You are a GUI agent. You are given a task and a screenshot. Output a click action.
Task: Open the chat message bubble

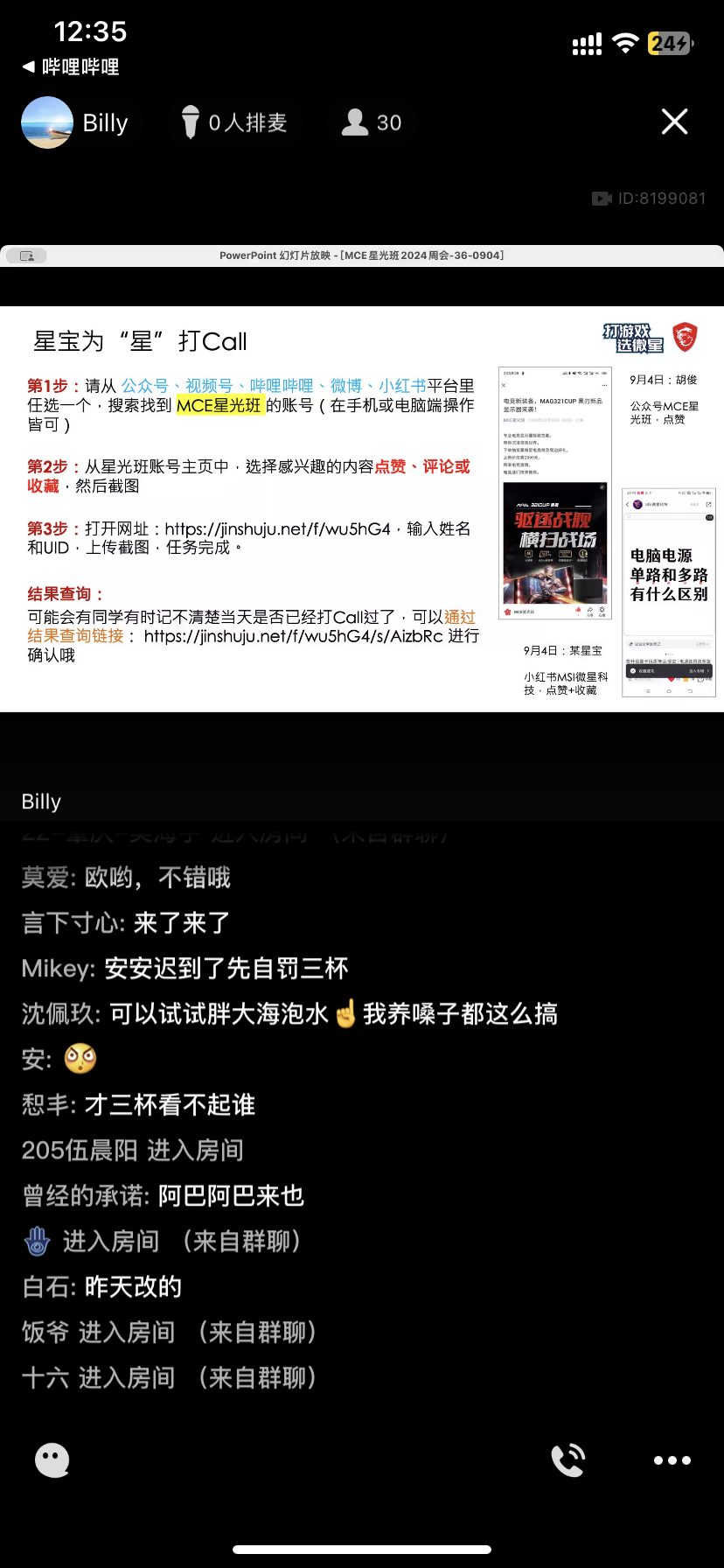52,1459
